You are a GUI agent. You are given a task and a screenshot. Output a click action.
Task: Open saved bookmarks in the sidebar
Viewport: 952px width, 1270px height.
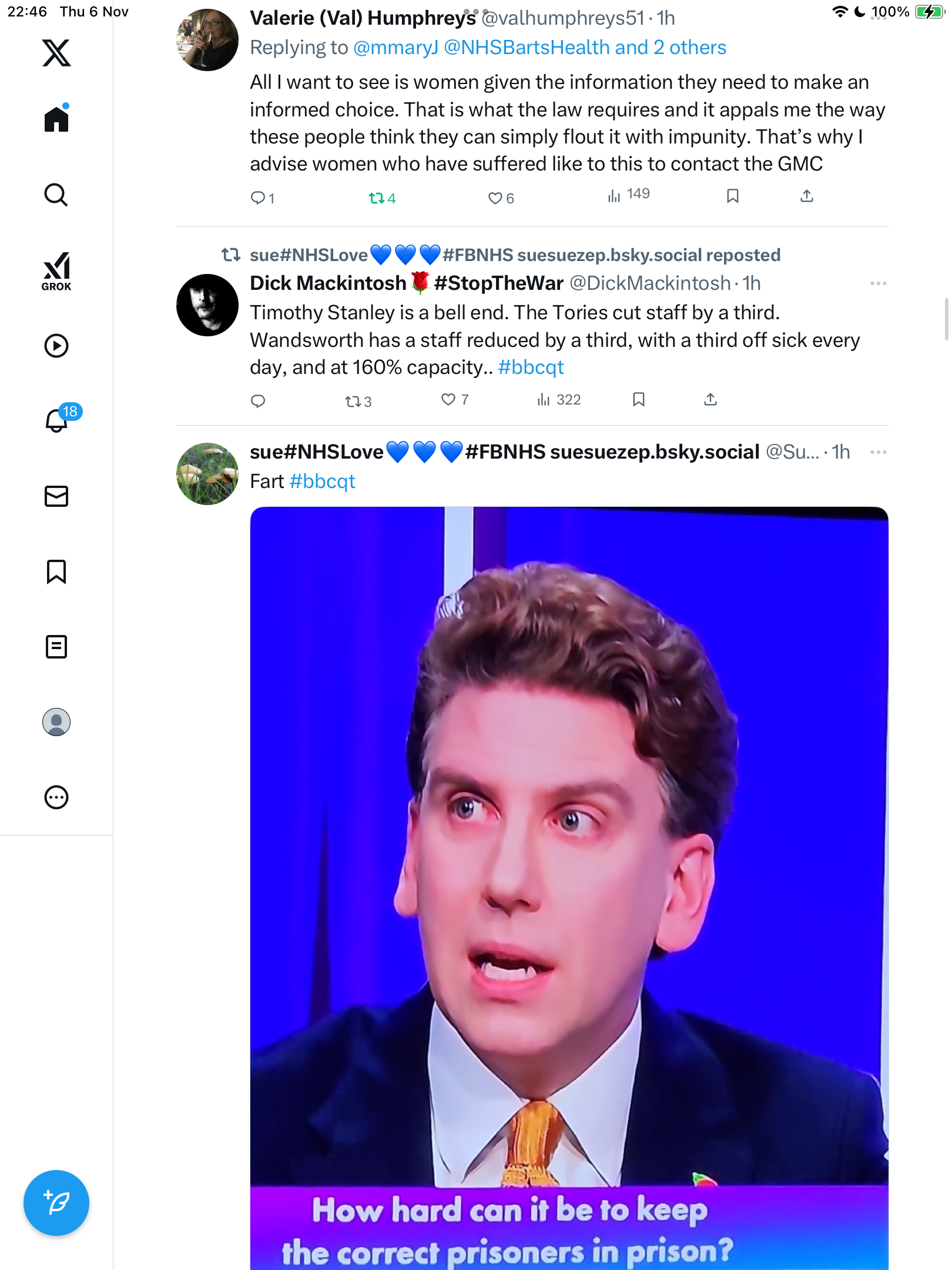point(56,571)
